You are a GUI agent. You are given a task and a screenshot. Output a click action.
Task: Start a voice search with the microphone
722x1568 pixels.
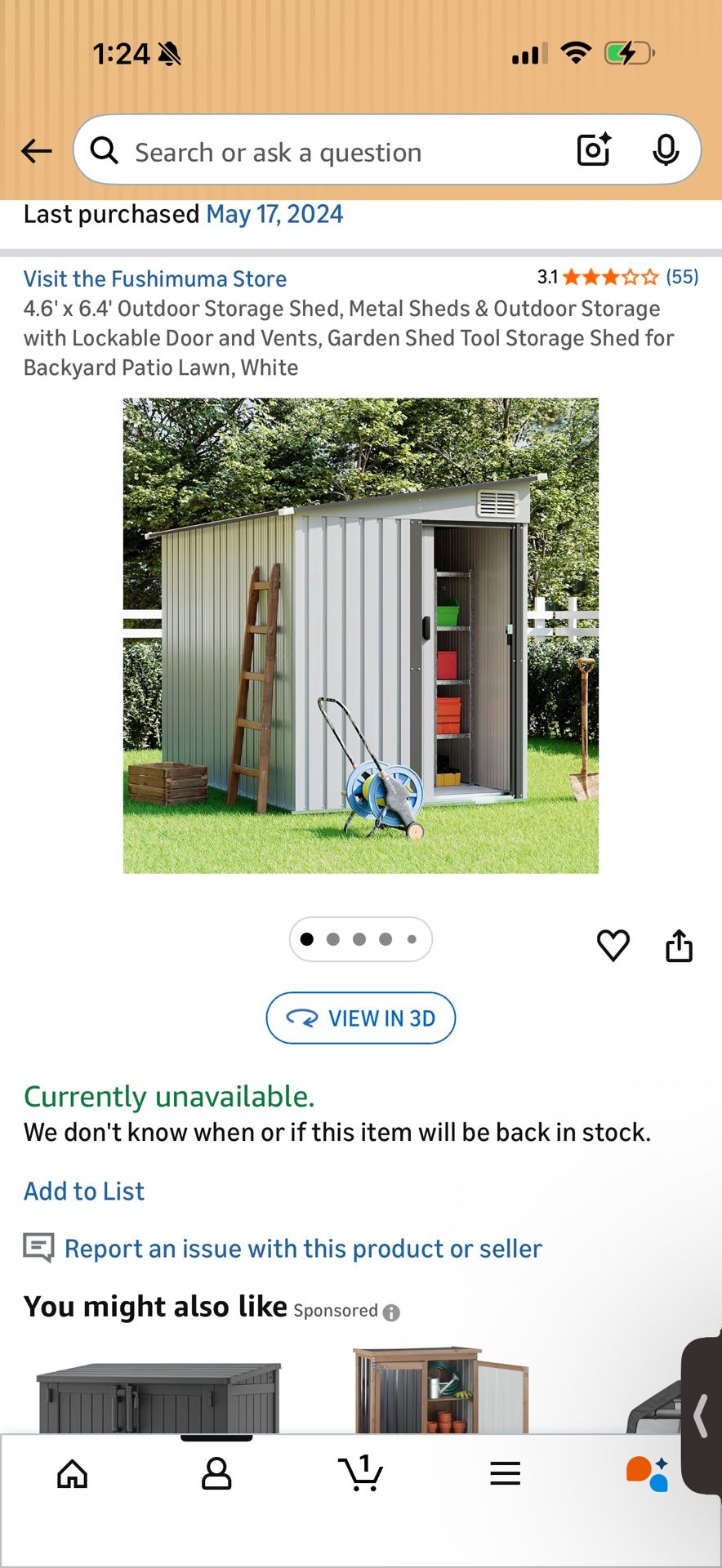click(666, 150)
